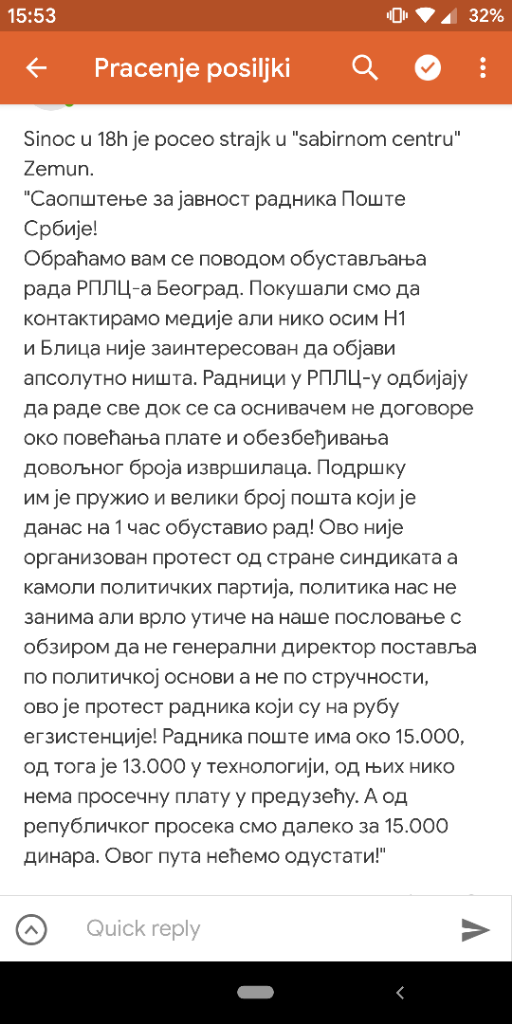
Task: Focus the Quick reply text field
Action: (261, 929)
